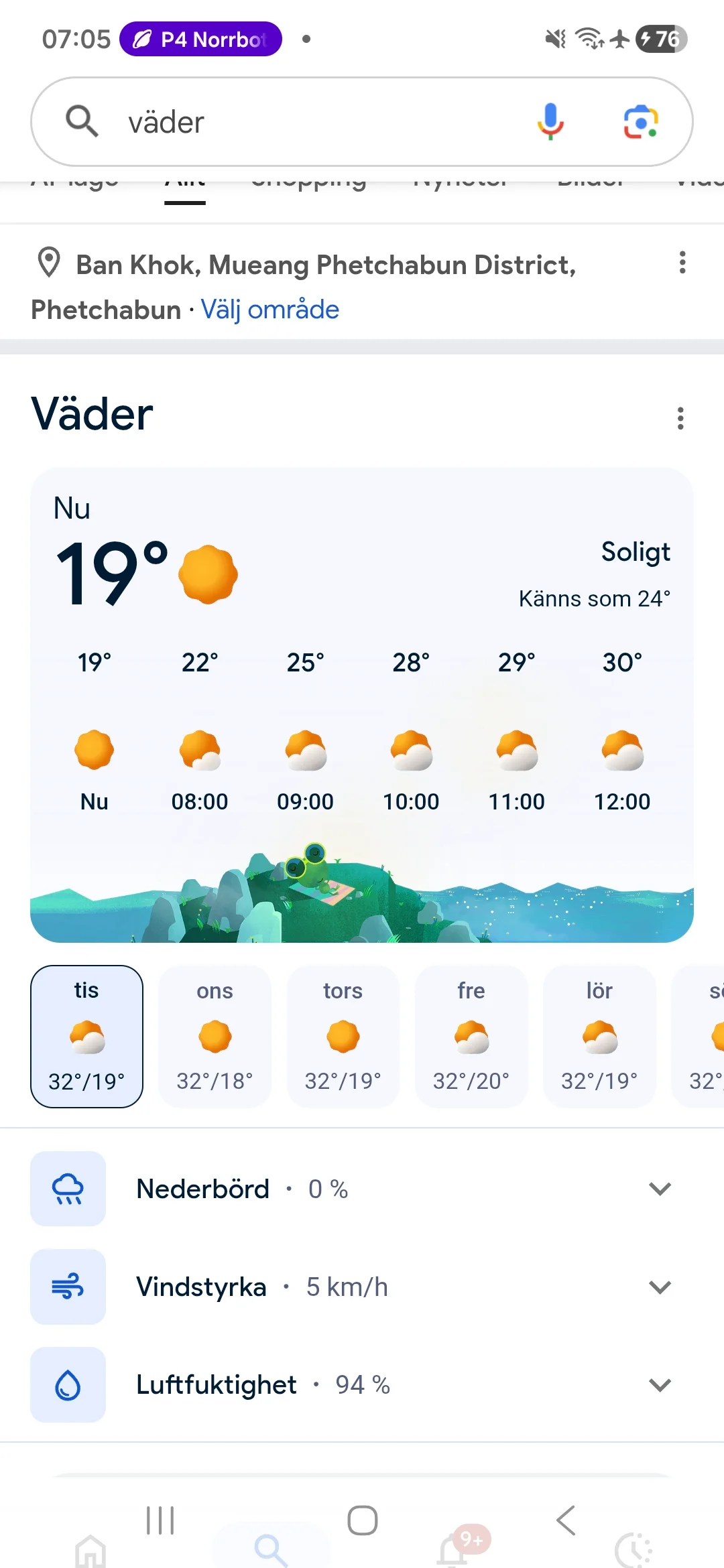This screenshot has width=724, height=1568.
Task: Tap the Välj område link
Action: tap(270, 310)
